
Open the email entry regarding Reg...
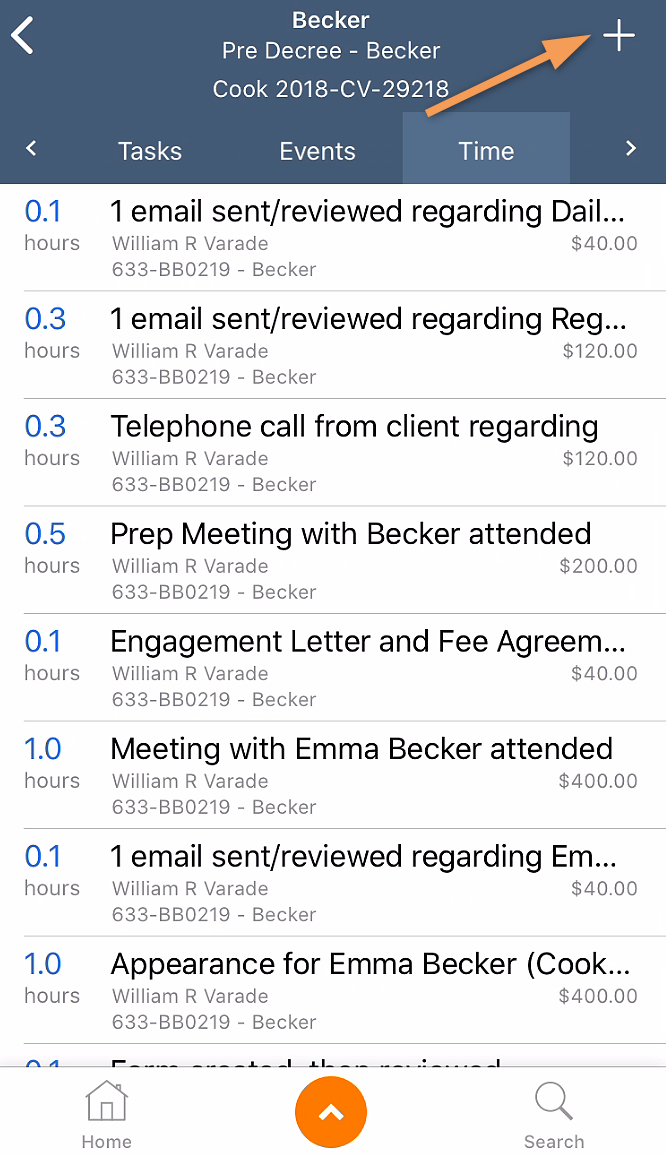[333, 345]
